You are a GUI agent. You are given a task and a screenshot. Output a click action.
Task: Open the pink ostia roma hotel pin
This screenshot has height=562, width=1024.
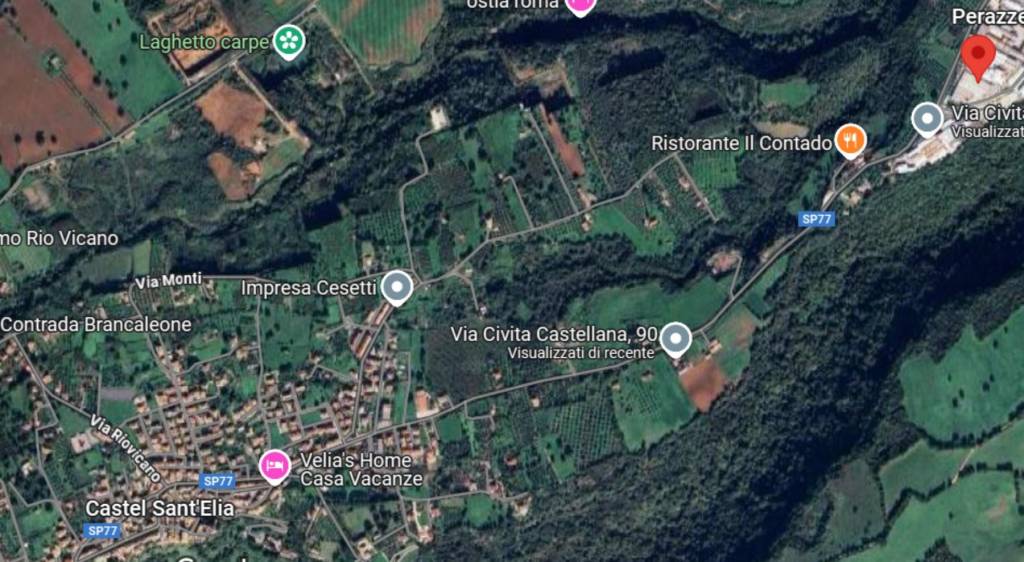click(x=580, y=5)
